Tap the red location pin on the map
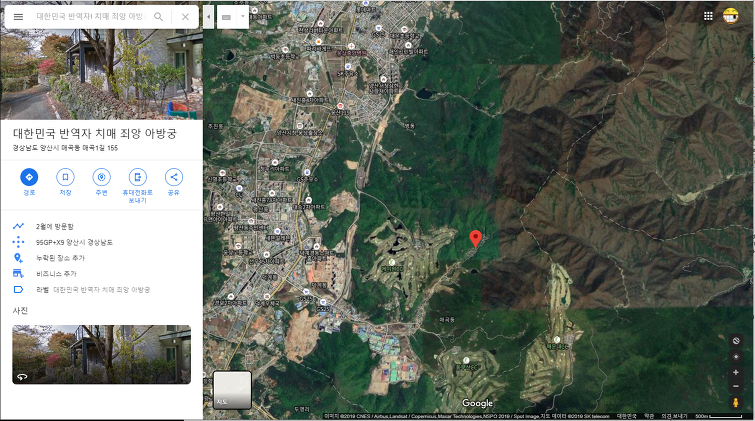755x421 pixels. pyautogui.click(x=475, y=238)
